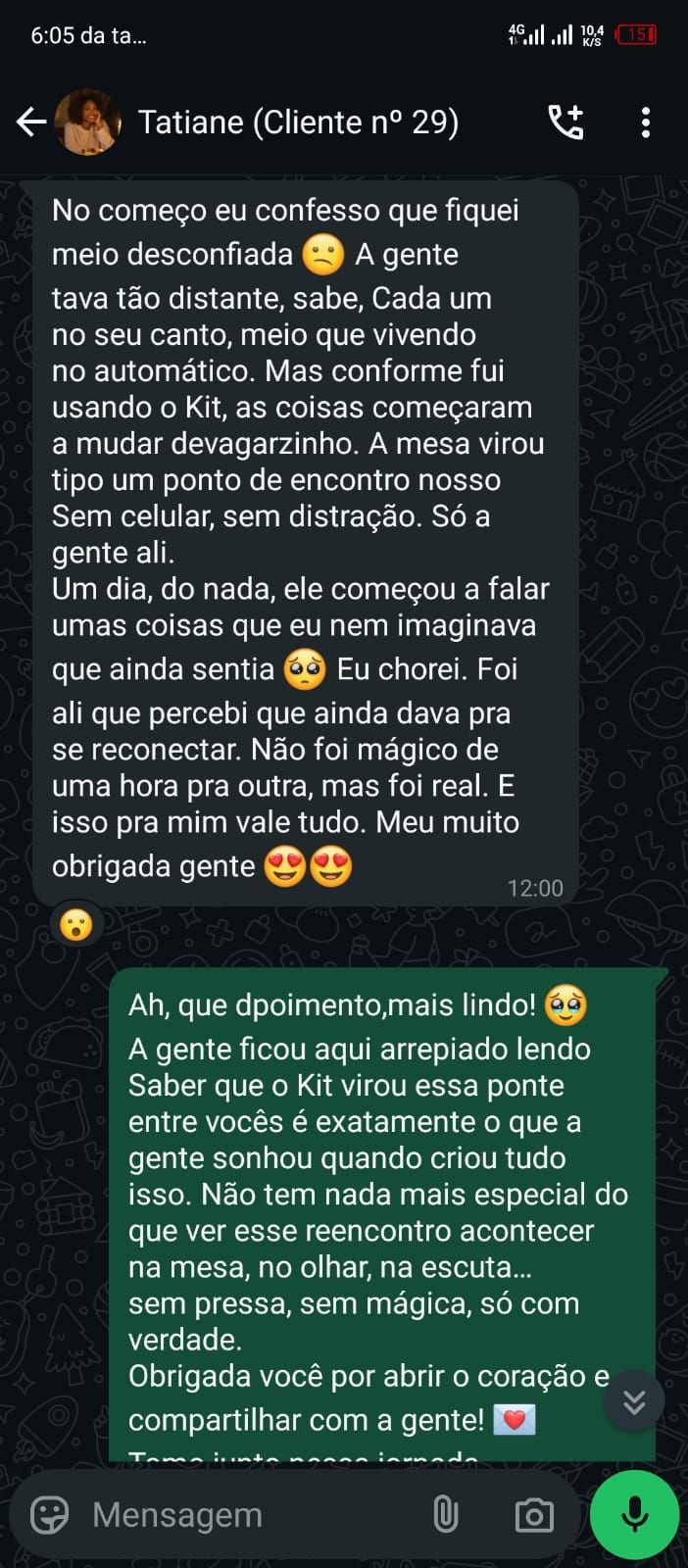Image resolution: width=688 pixels, height=1568 pixels.
Task: Attach a file with the paperclip
Action: (446, 1515)
